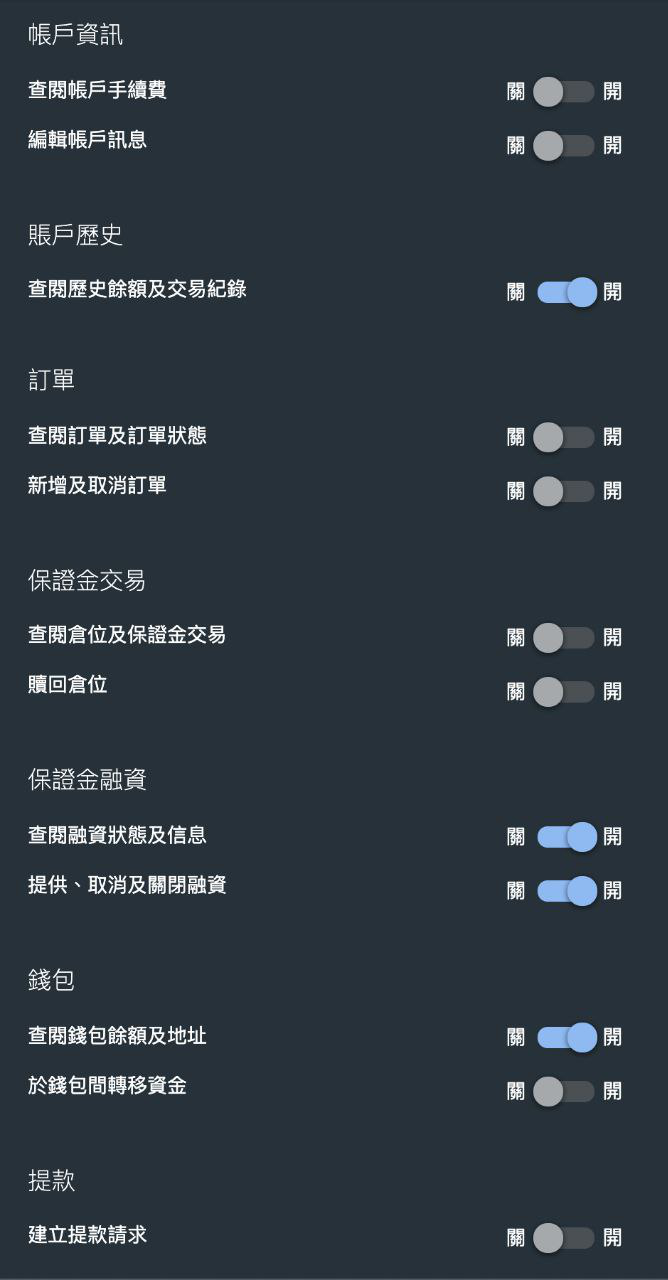Image resolution: width=668 pixels, height=1280 pixels.
Task: Enable 於錢包間轉移資金 switch
Action: (564, 1091)
